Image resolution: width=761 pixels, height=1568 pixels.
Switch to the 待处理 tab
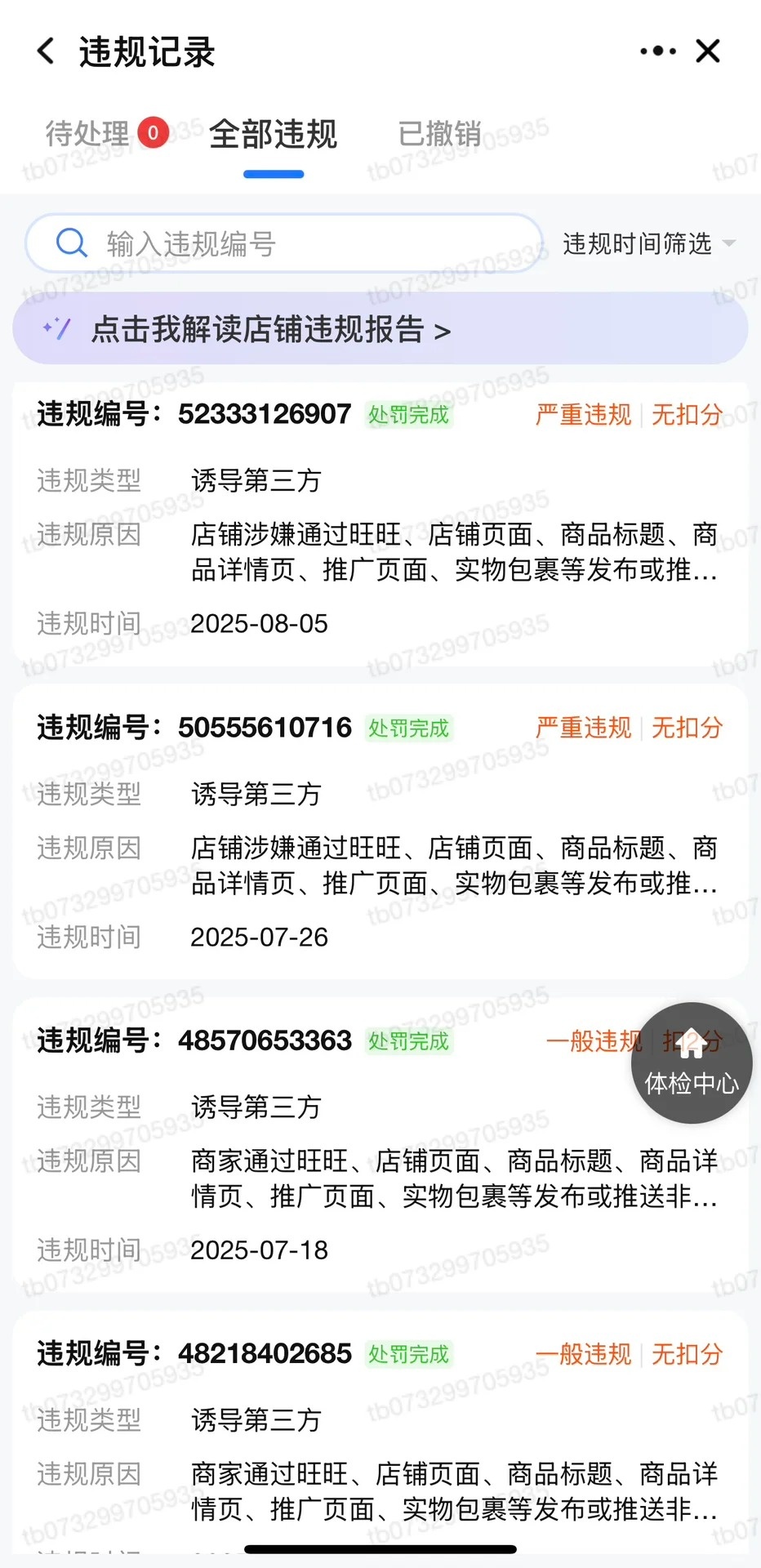(x=88, y=133)
